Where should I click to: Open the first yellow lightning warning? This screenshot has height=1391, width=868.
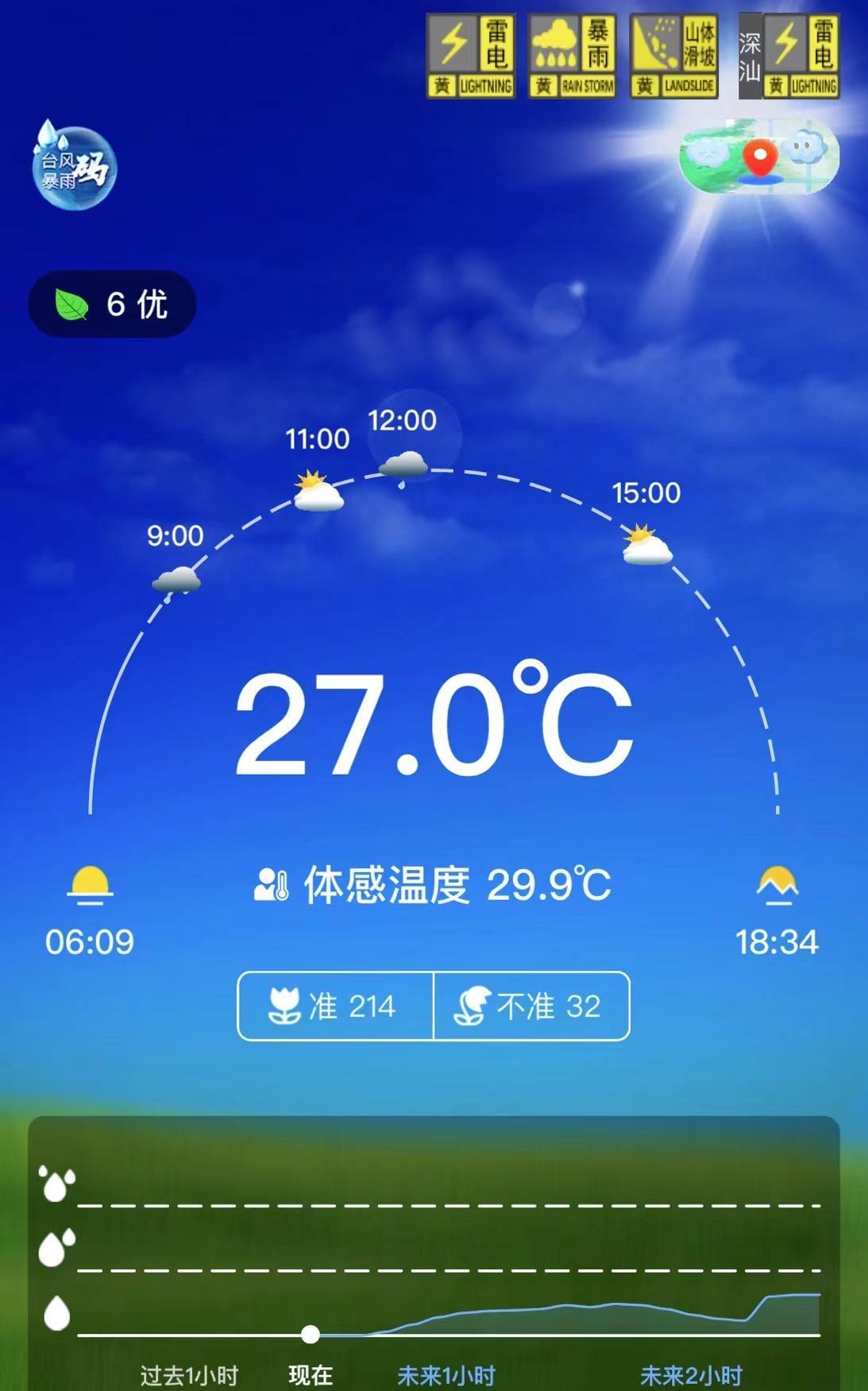(x=471, y=56)
